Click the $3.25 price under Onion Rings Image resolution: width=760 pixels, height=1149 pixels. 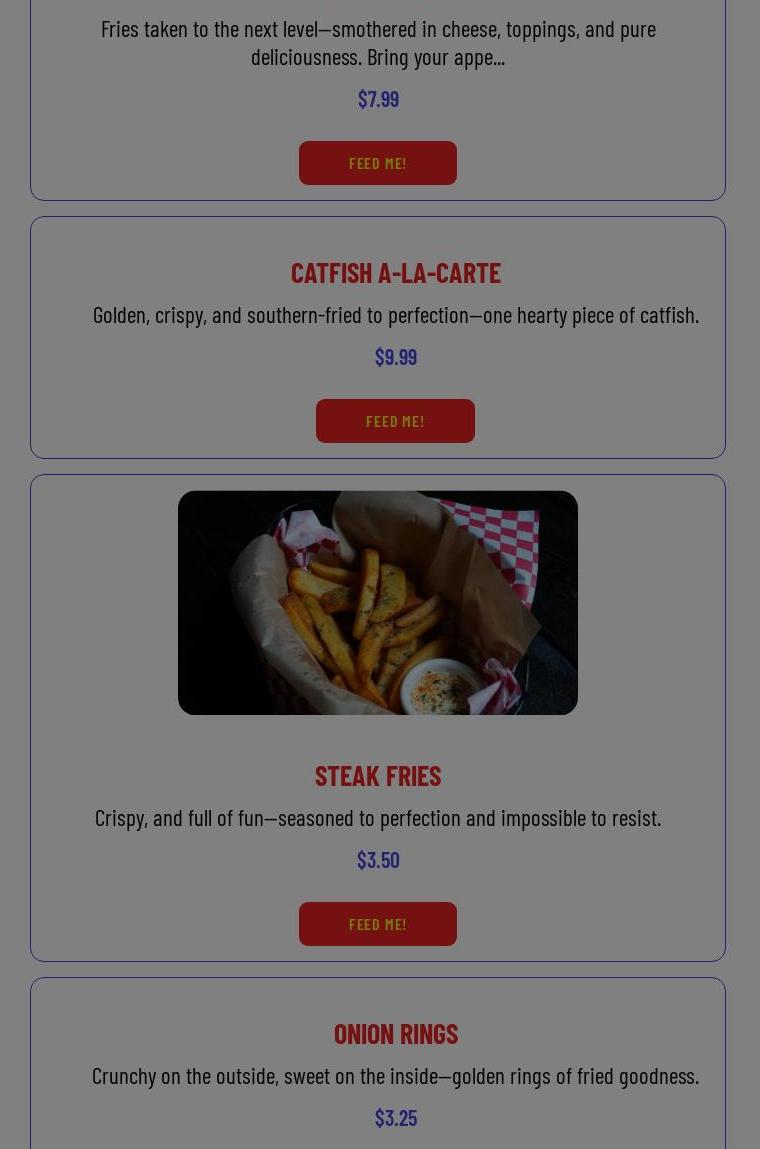coord(395,1117)
